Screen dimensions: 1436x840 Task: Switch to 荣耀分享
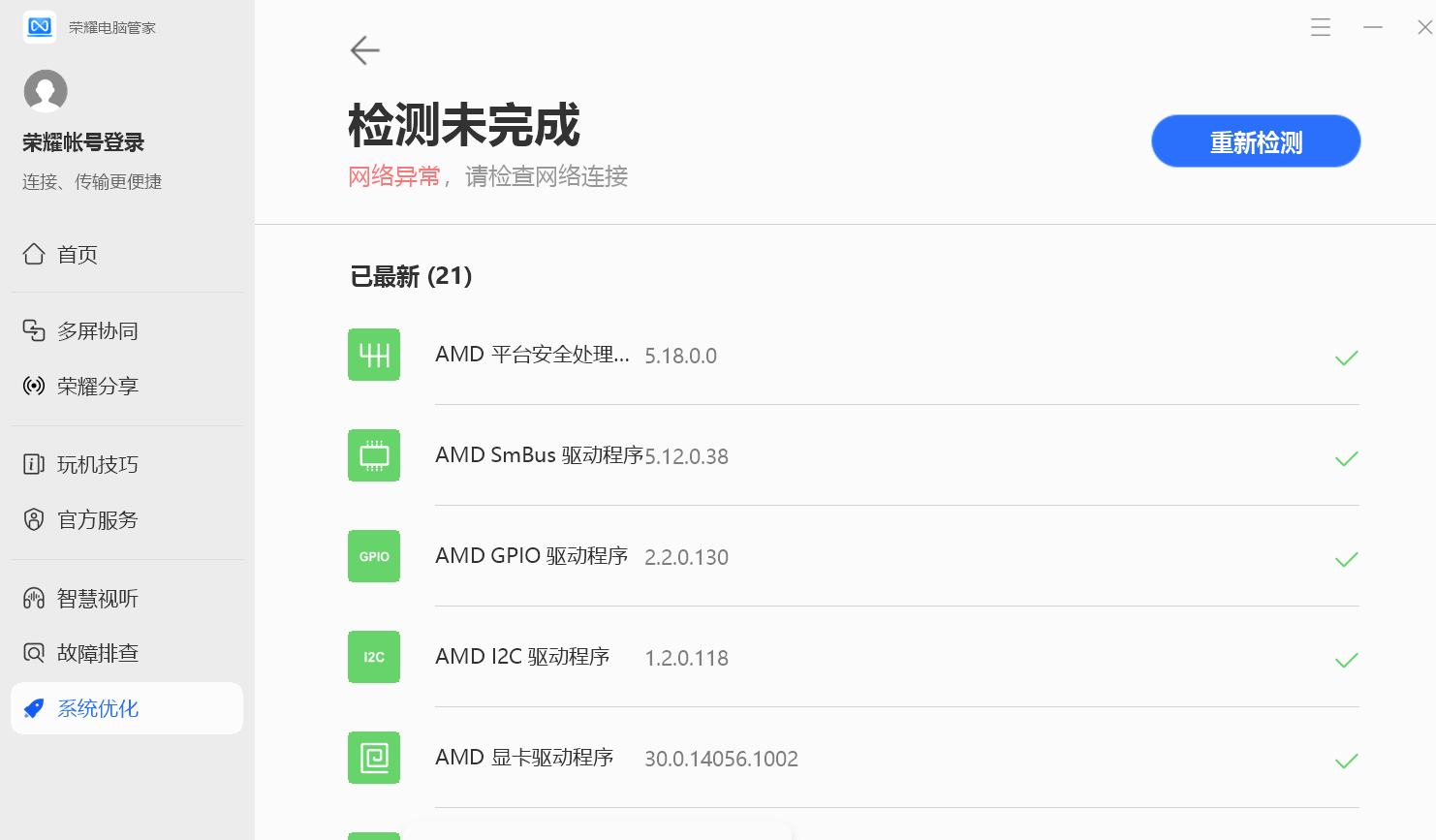tap(97, 387)
